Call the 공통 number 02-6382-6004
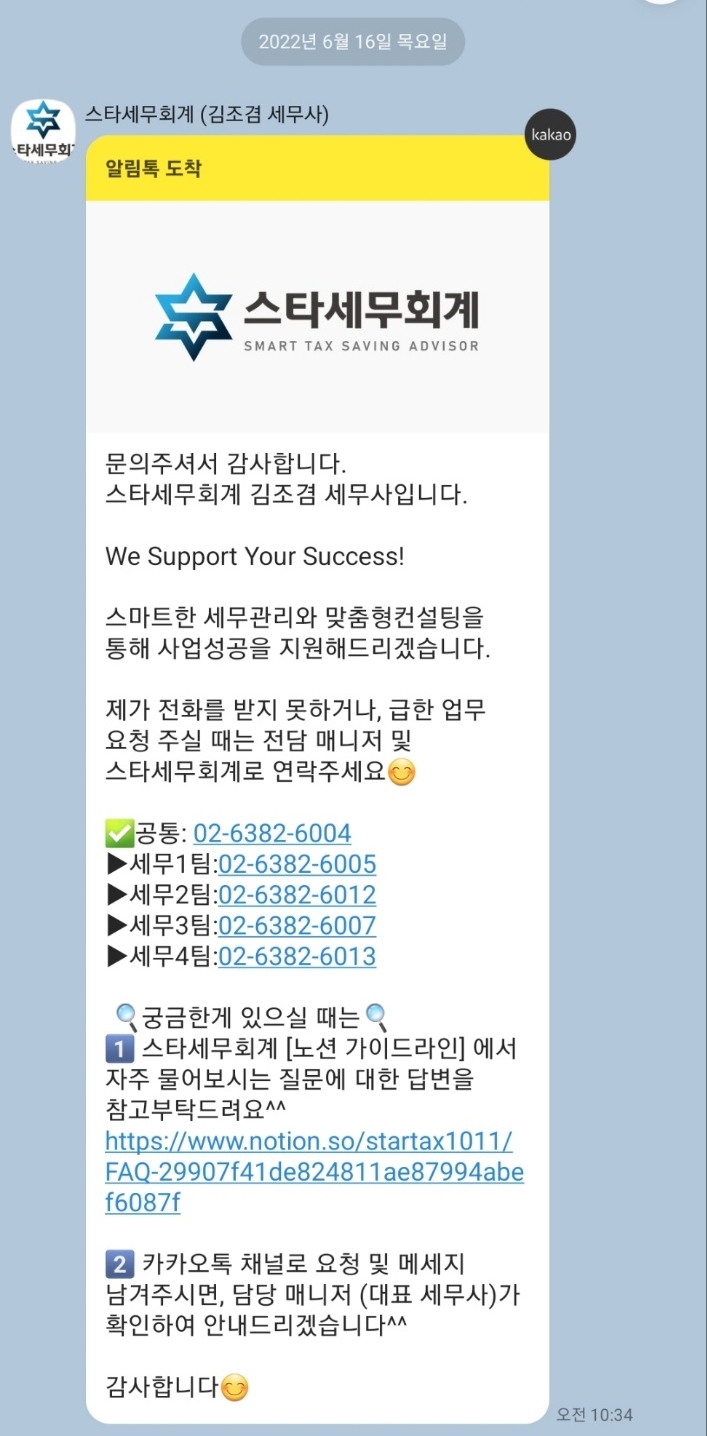The height and width of the screenshot is (1436, 707). 272,833
